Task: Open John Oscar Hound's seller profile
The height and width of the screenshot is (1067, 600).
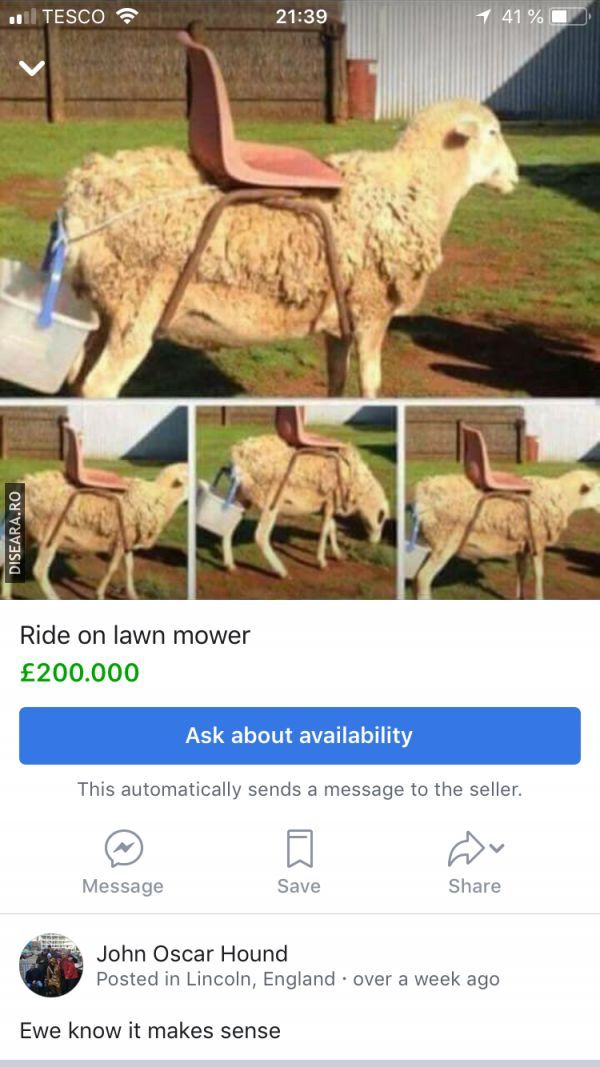Action: tap(192, 953)
